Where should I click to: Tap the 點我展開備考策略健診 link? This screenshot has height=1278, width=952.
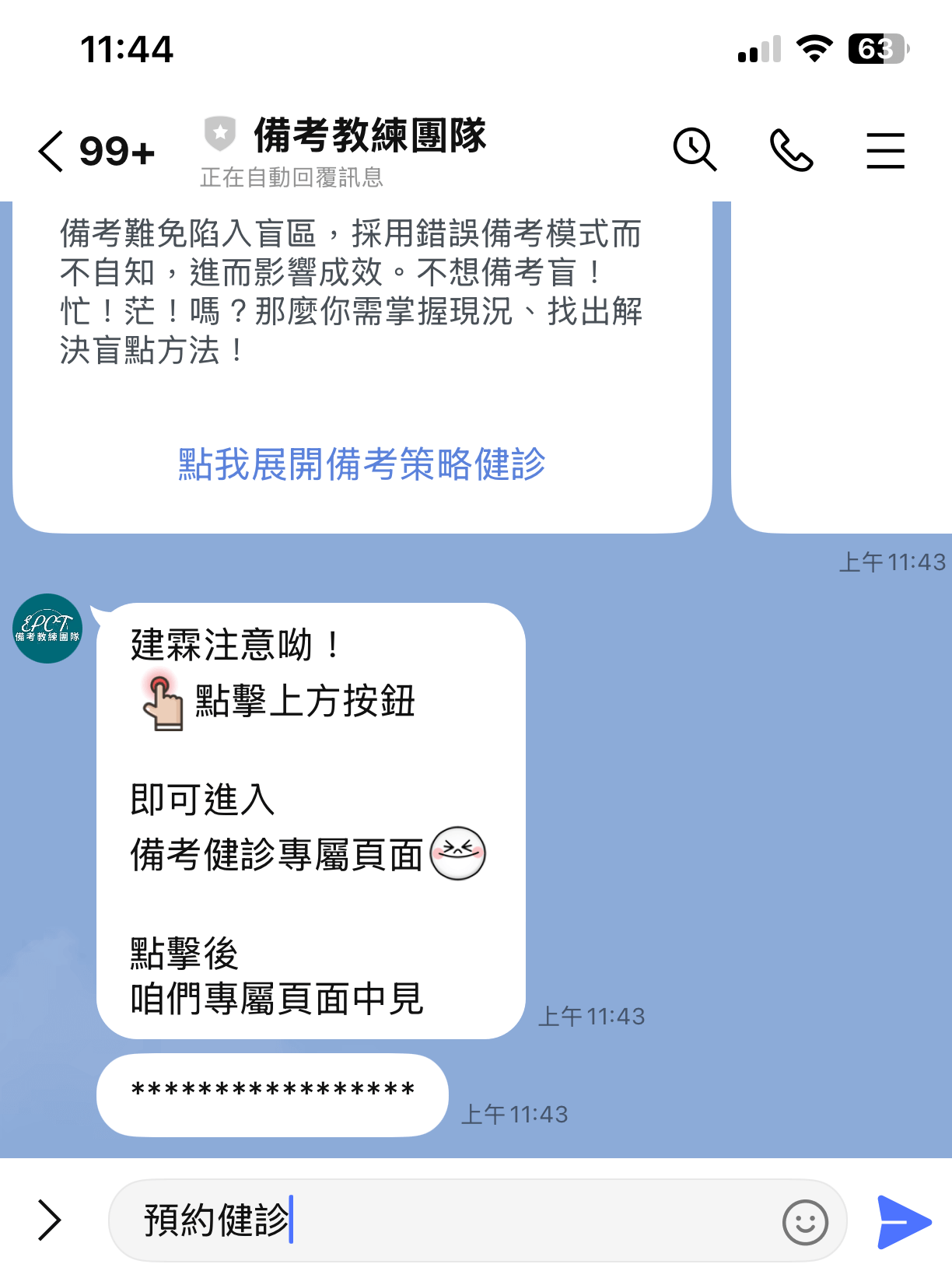[362, 464]
